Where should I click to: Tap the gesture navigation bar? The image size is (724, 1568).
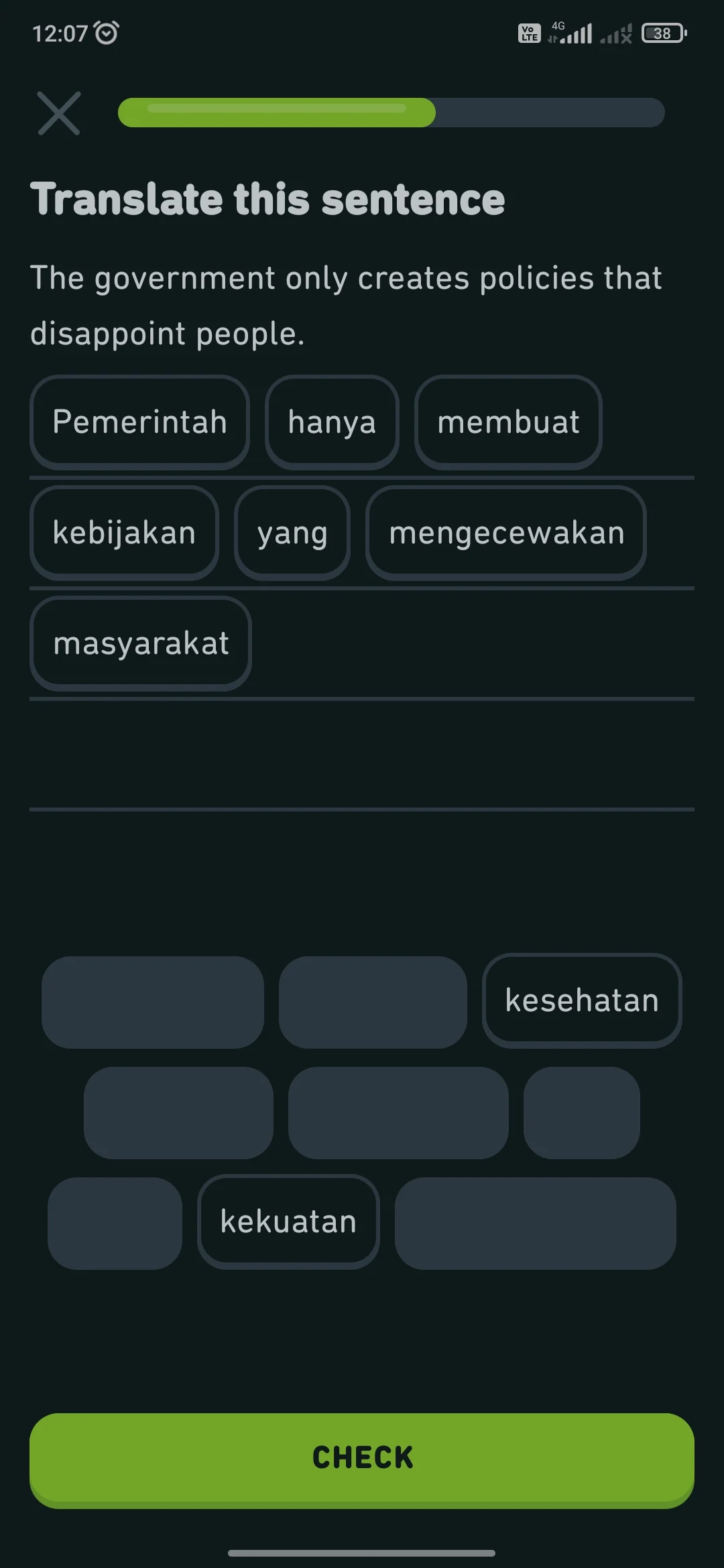(362, 1552)
